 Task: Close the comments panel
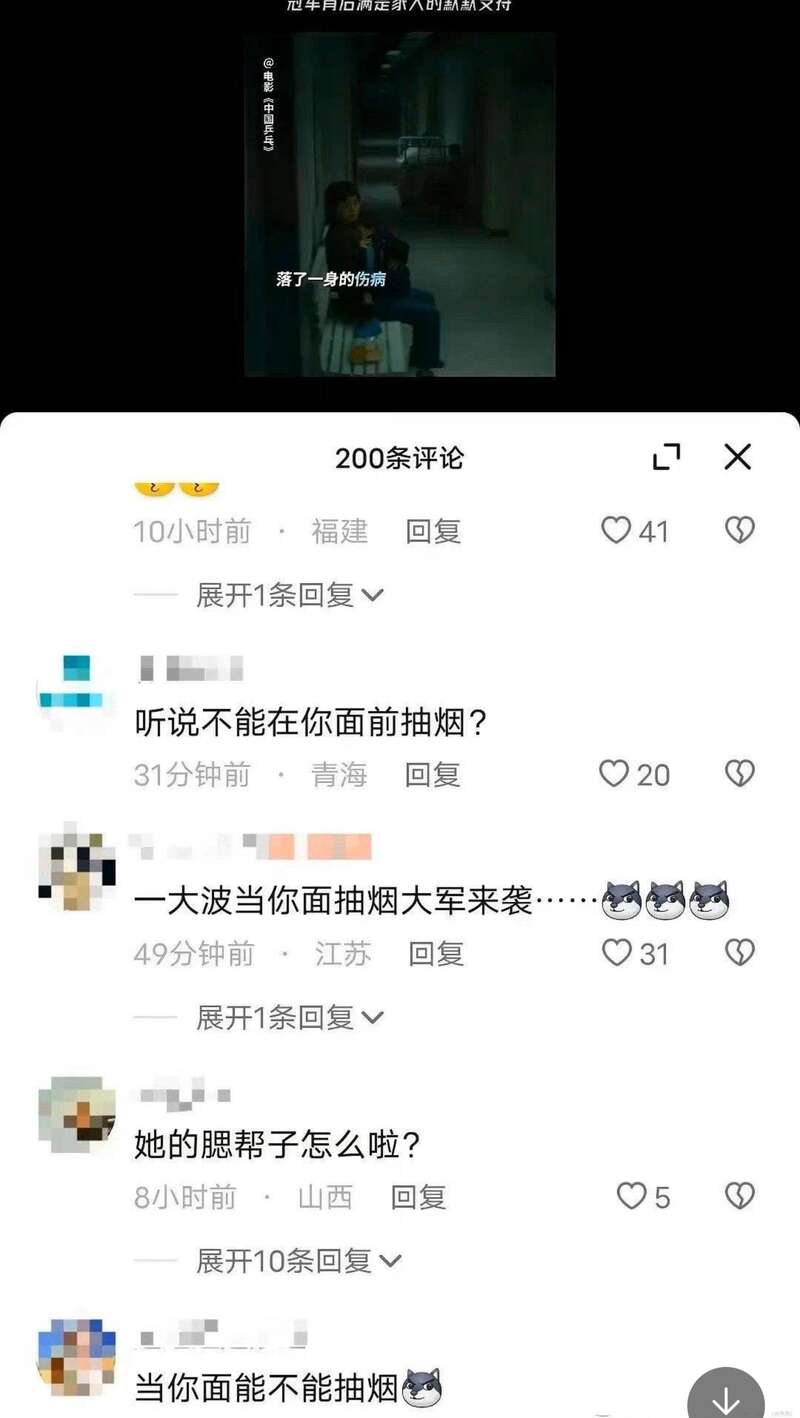737,458
